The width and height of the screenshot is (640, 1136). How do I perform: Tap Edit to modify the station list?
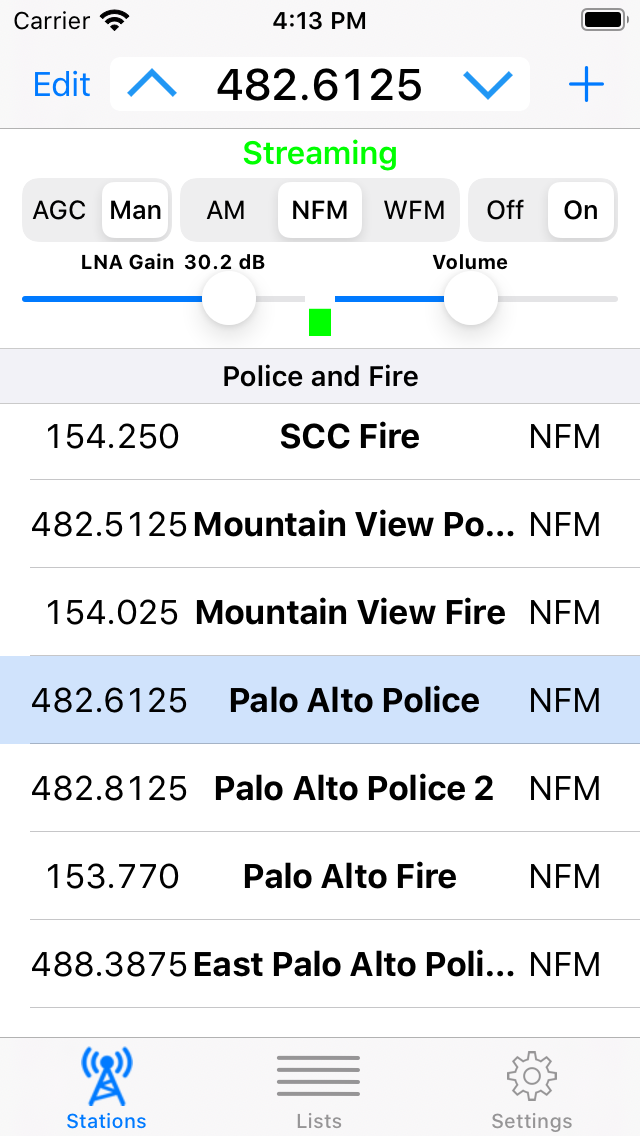(x=62, y=85)
